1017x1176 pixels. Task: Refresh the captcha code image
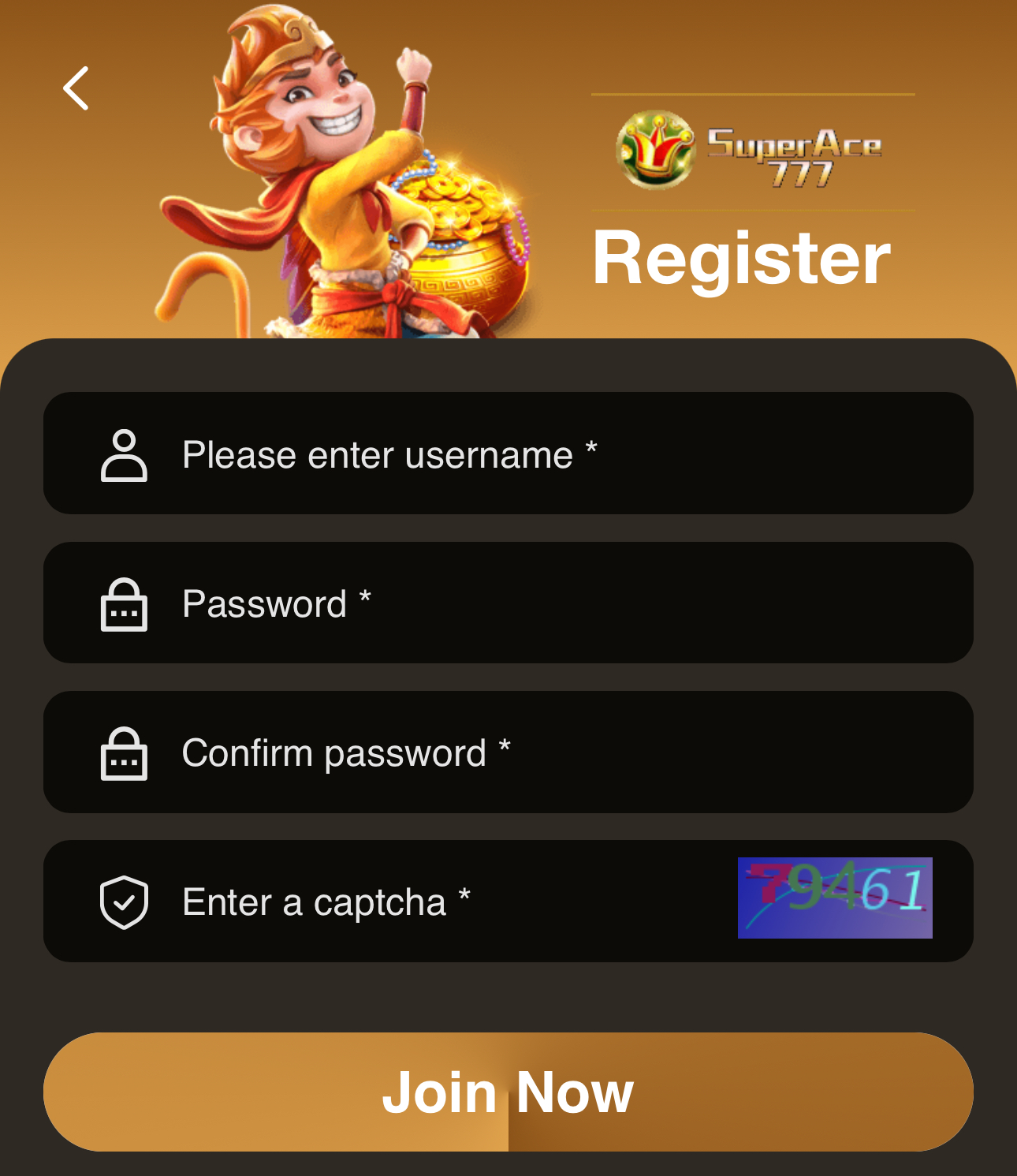[834, 898]
